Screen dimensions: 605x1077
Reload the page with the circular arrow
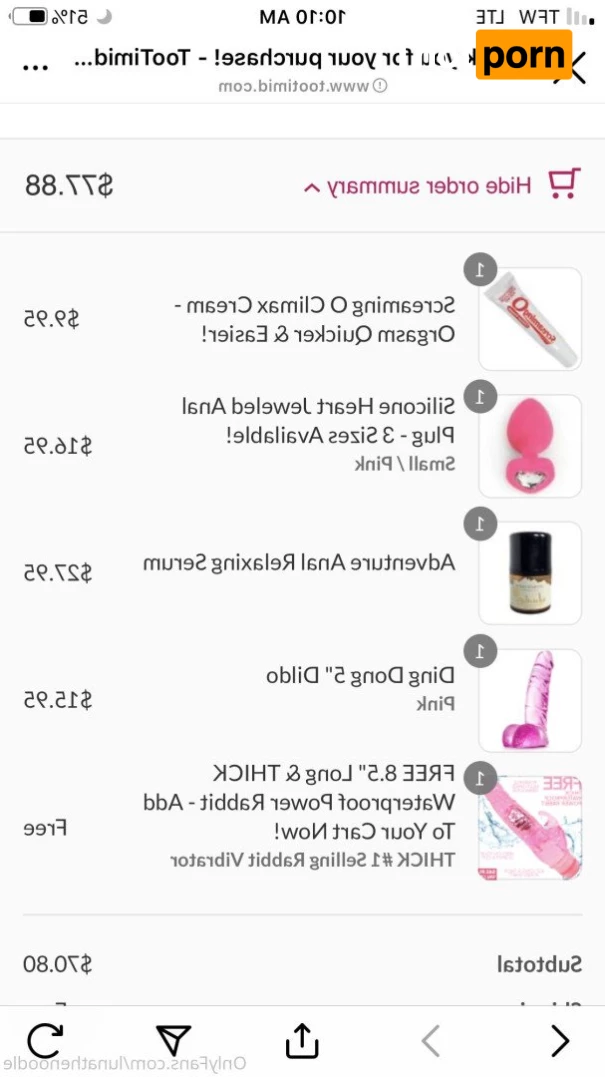(45, 1040)
